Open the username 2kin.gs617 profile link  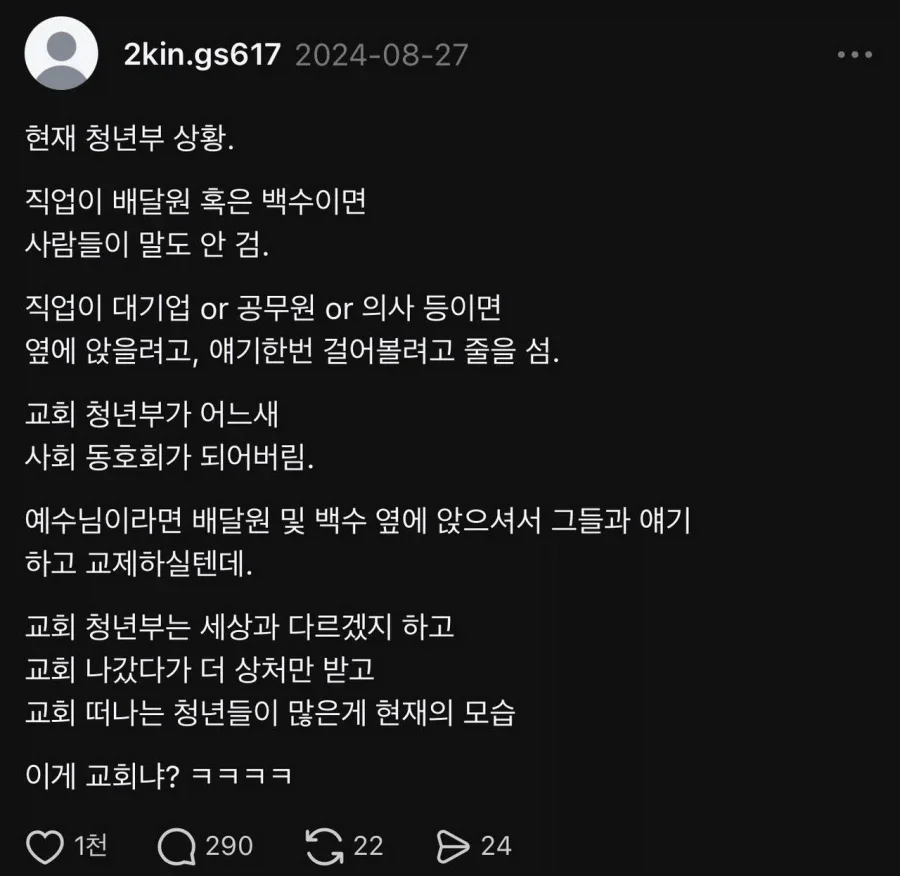pyautogui.click(x=201, y=54)
